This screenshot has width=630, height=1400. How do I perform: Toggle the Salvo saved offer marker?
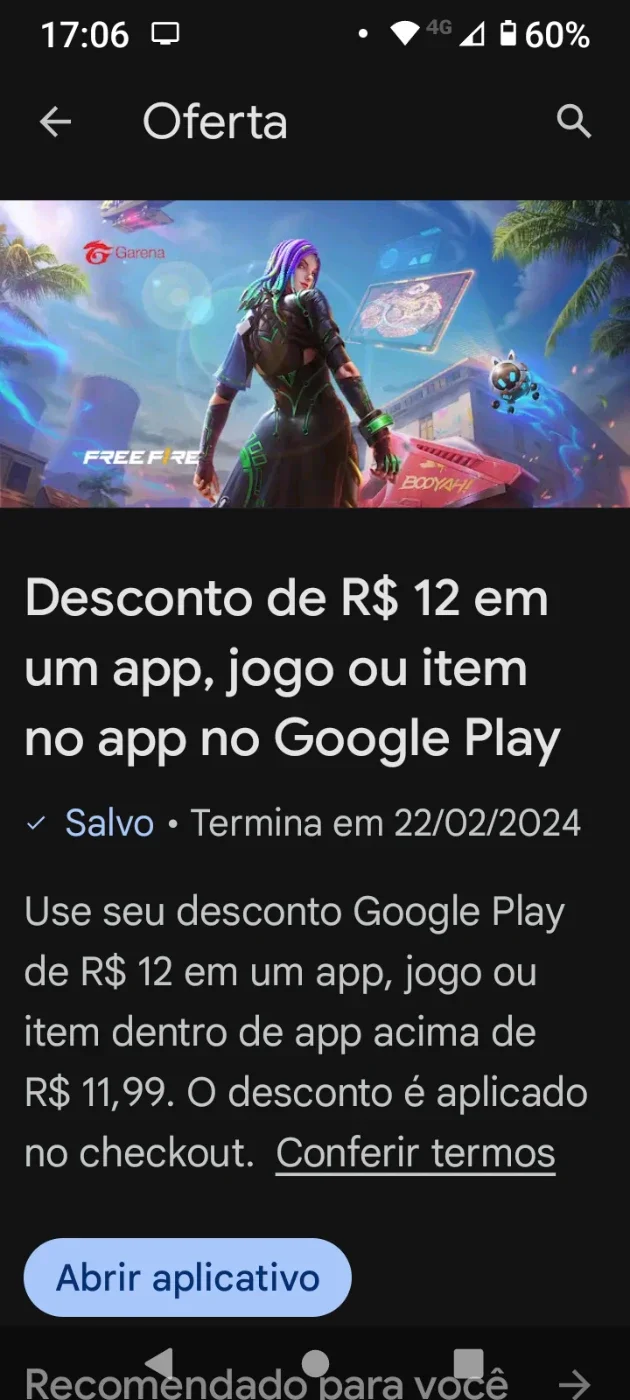coord(90,823)
